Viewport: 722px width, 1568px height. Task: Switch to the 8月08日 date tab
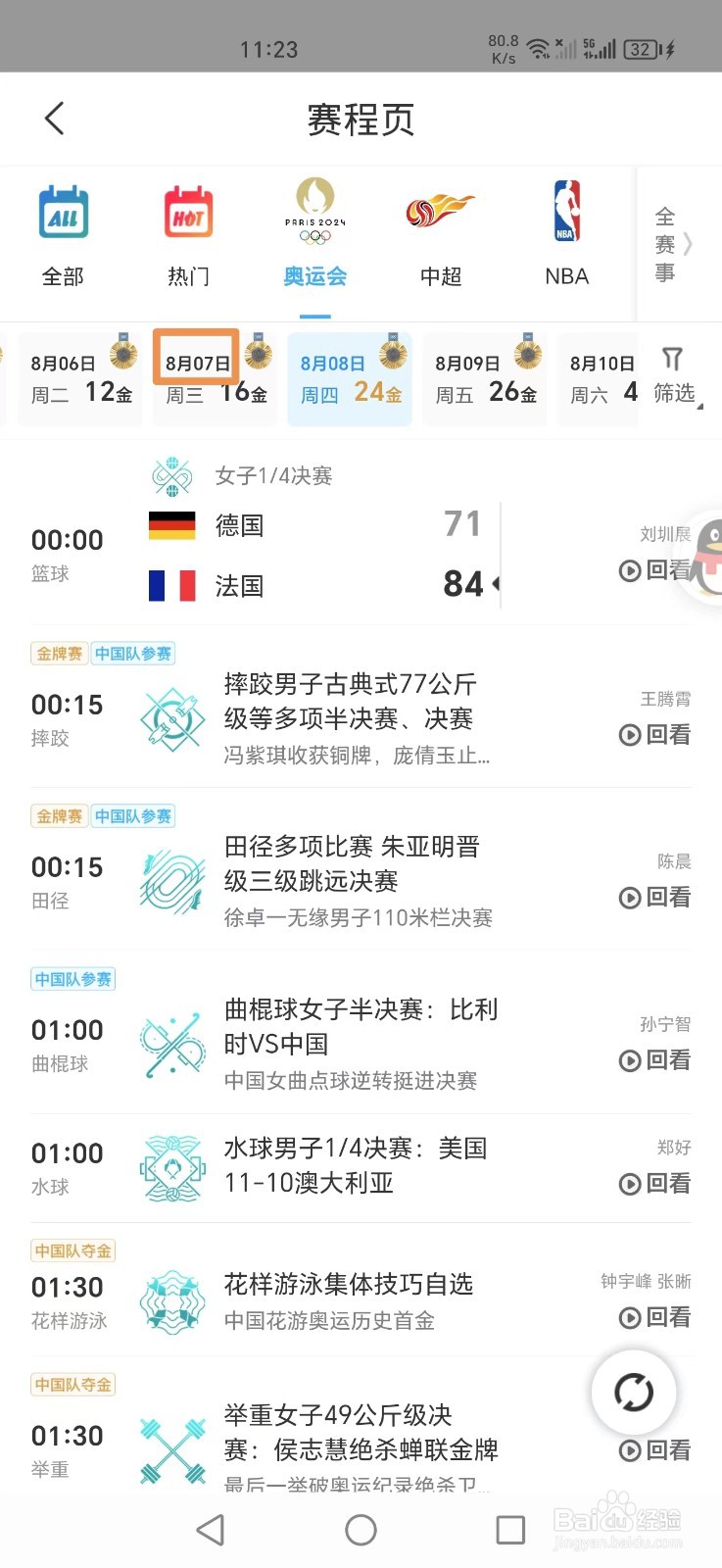pyautogui.click(x=350, y=377)
